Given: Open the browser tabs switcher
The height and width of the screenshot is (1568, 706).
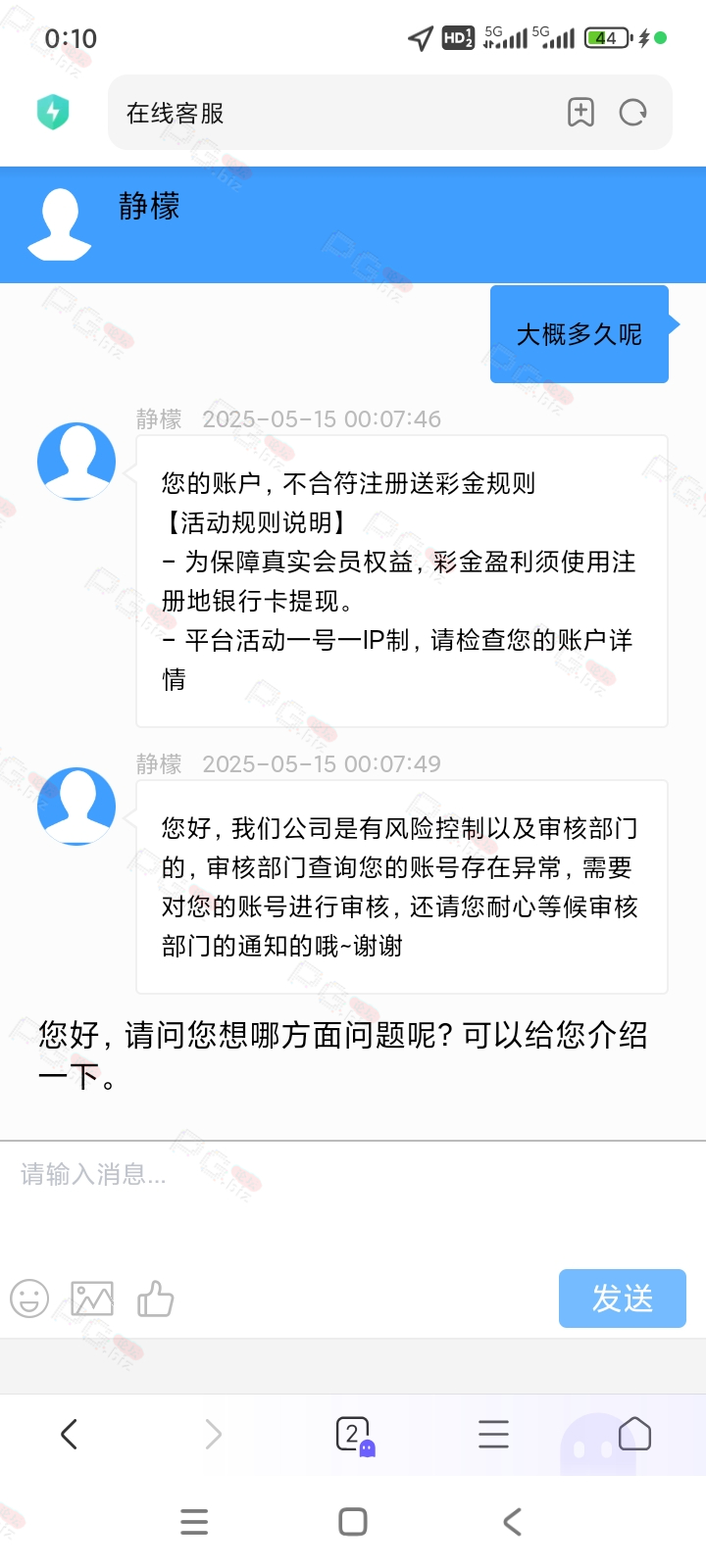Looking at the screenshot, I should pos(353,1435).
